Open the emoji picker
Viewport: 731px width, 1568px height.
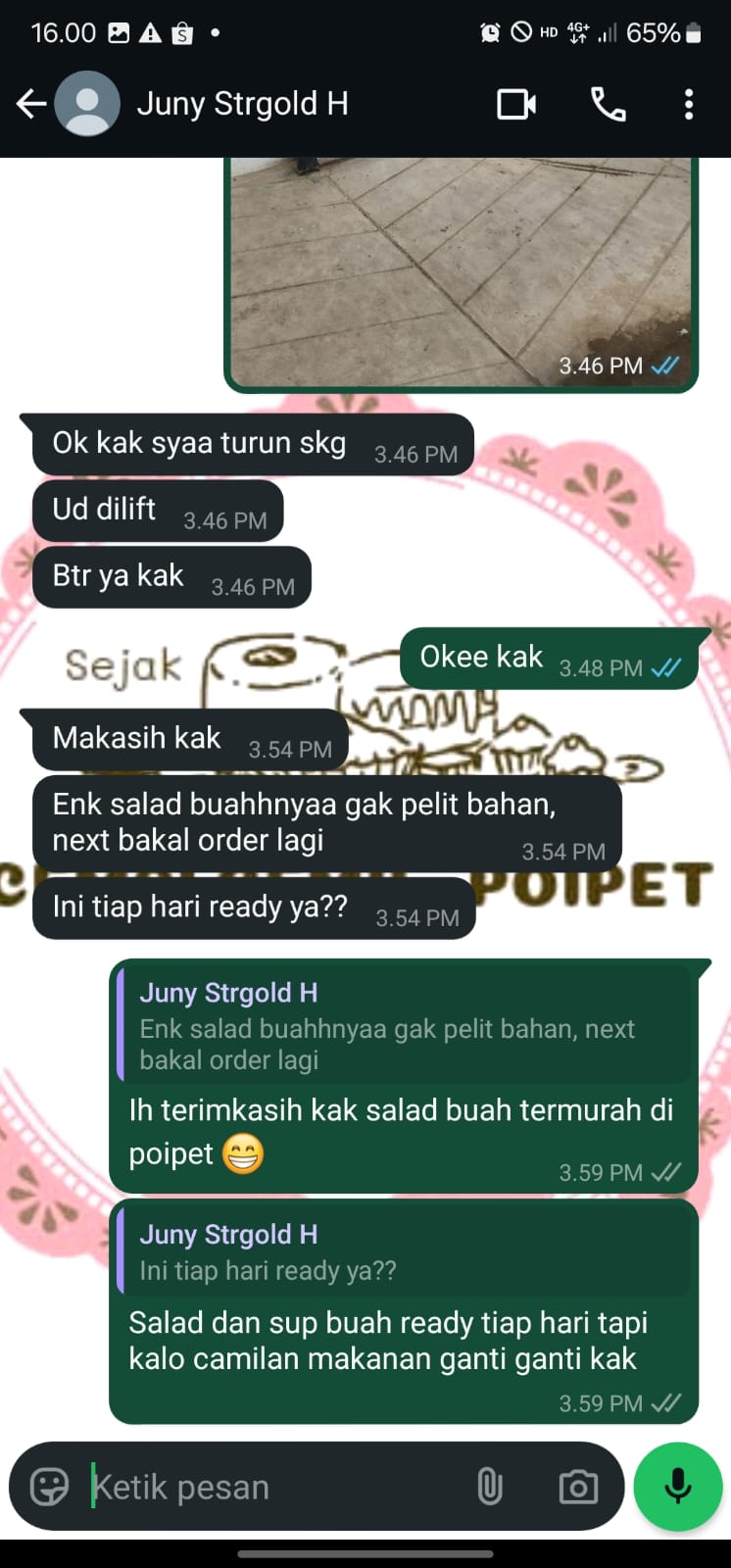click(49, 1487)
